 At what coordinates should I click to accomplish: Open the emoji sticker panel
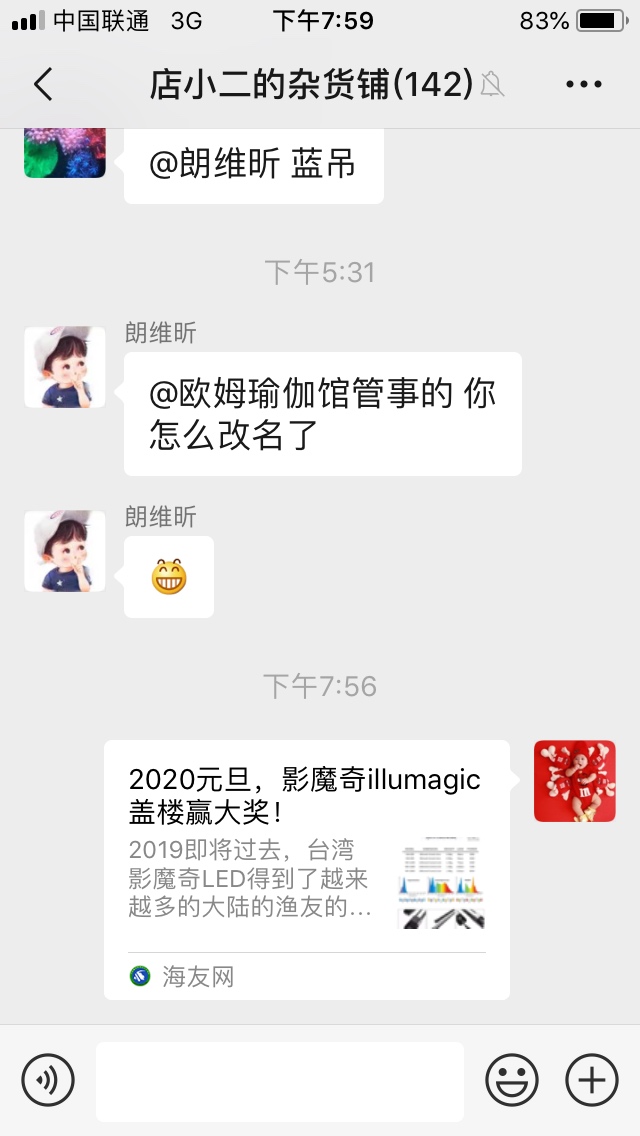click(511, 1080)
